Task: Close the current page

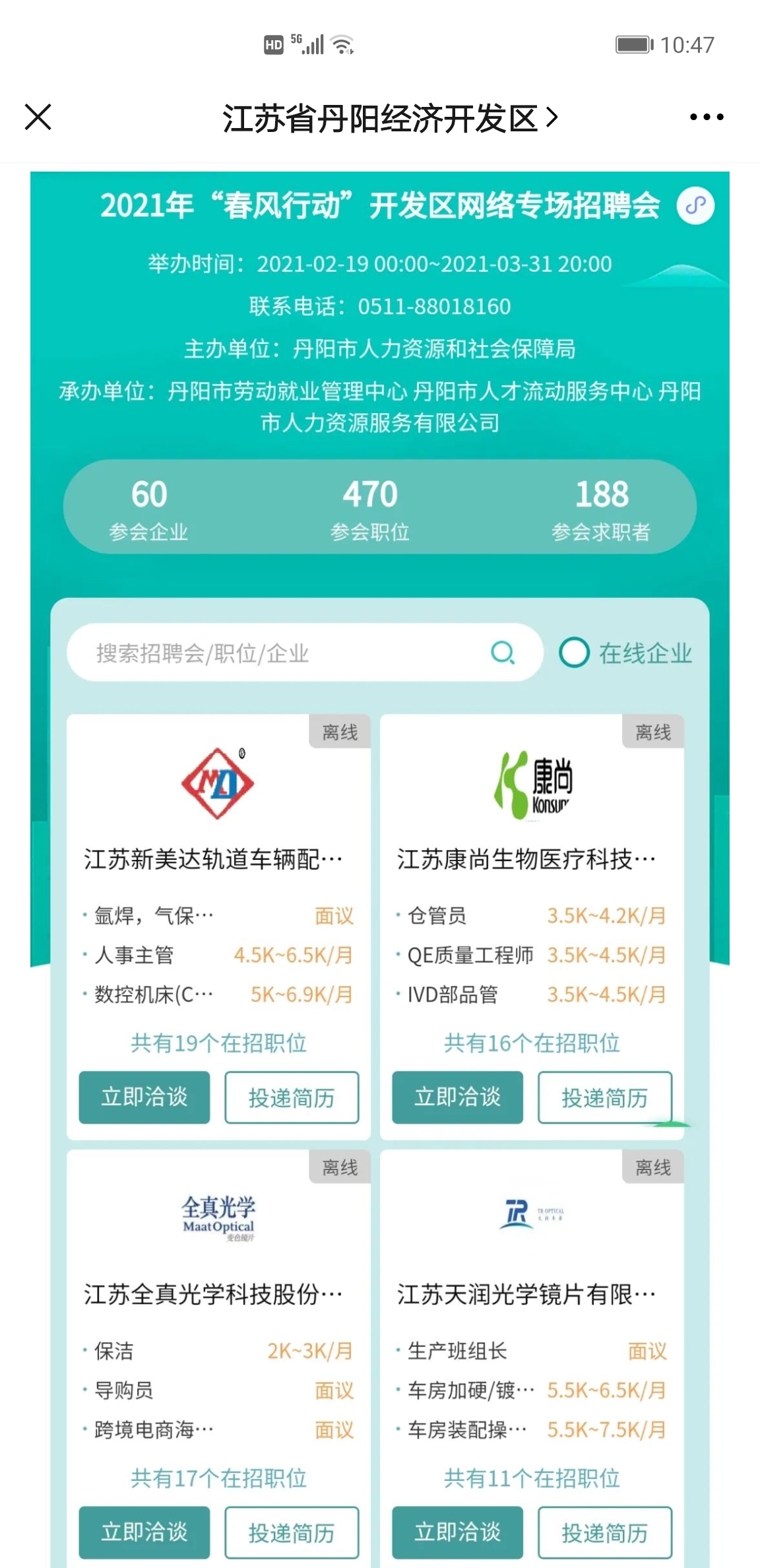Action: pyautogui.click(x=38, y=117)
